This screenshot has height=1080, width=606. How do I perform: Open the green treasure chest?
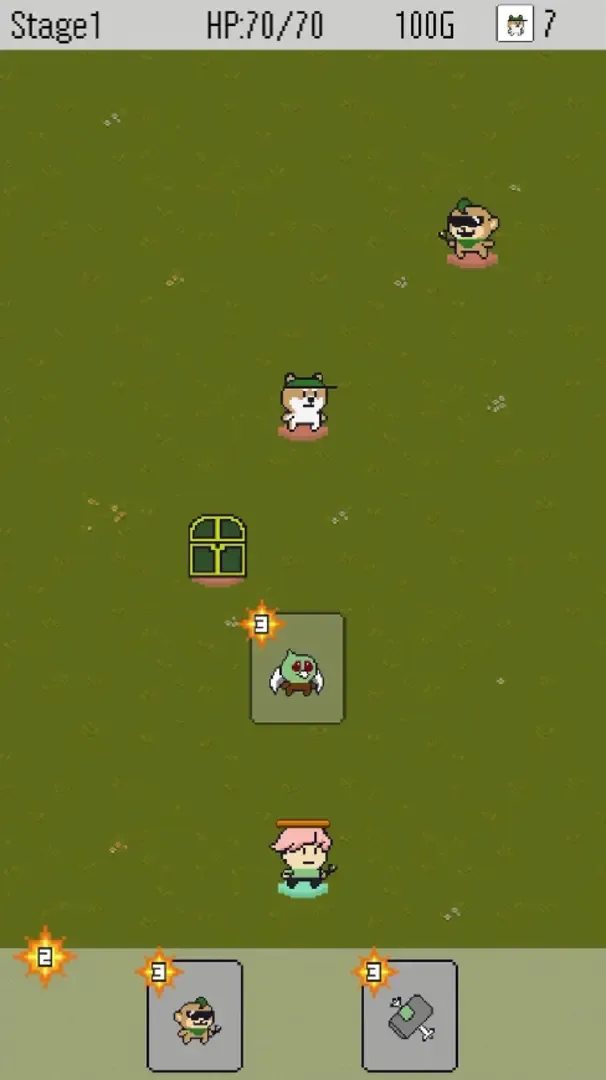(218, 547)
